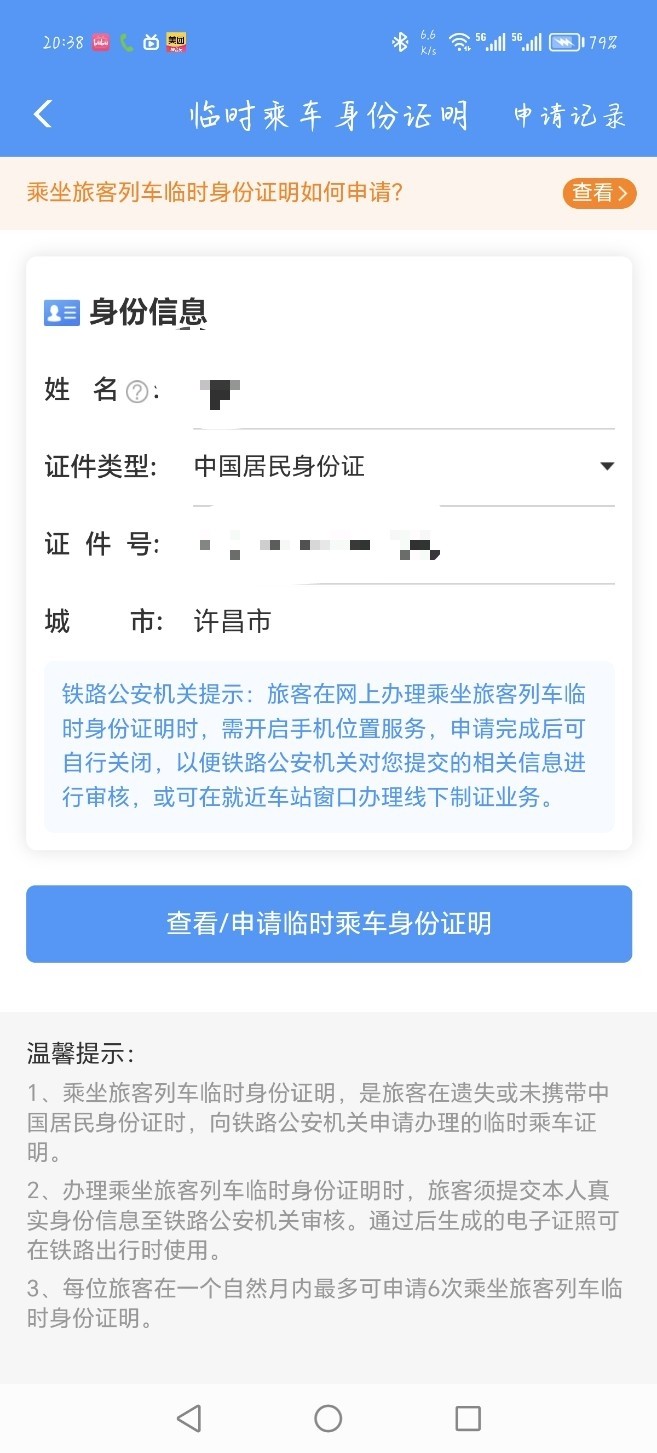Tap the system home button
The width and height of the screenshot is (657, 1453).
[x=328, y=1417]
